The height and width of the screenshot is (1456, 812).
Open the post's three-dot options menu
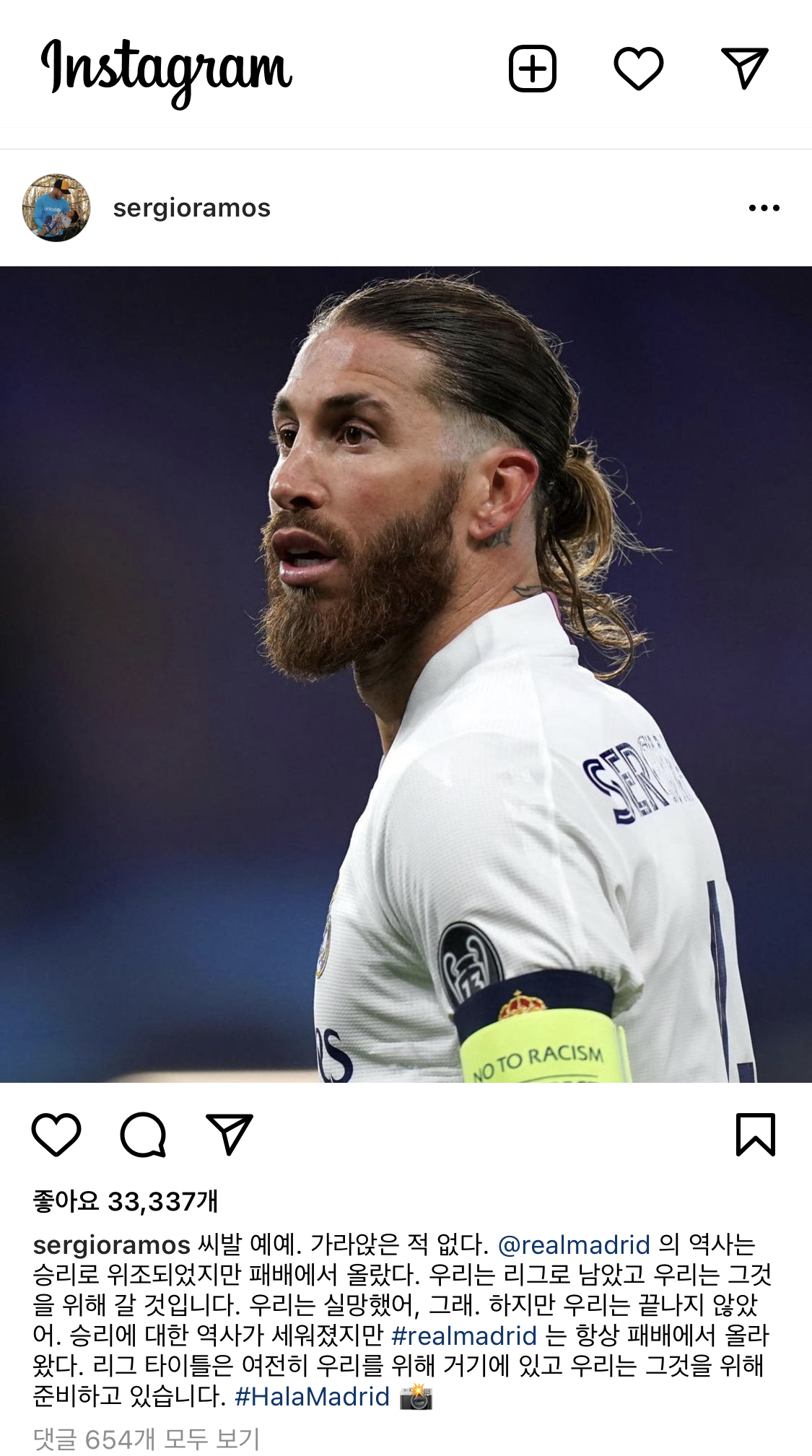point(764,208)
